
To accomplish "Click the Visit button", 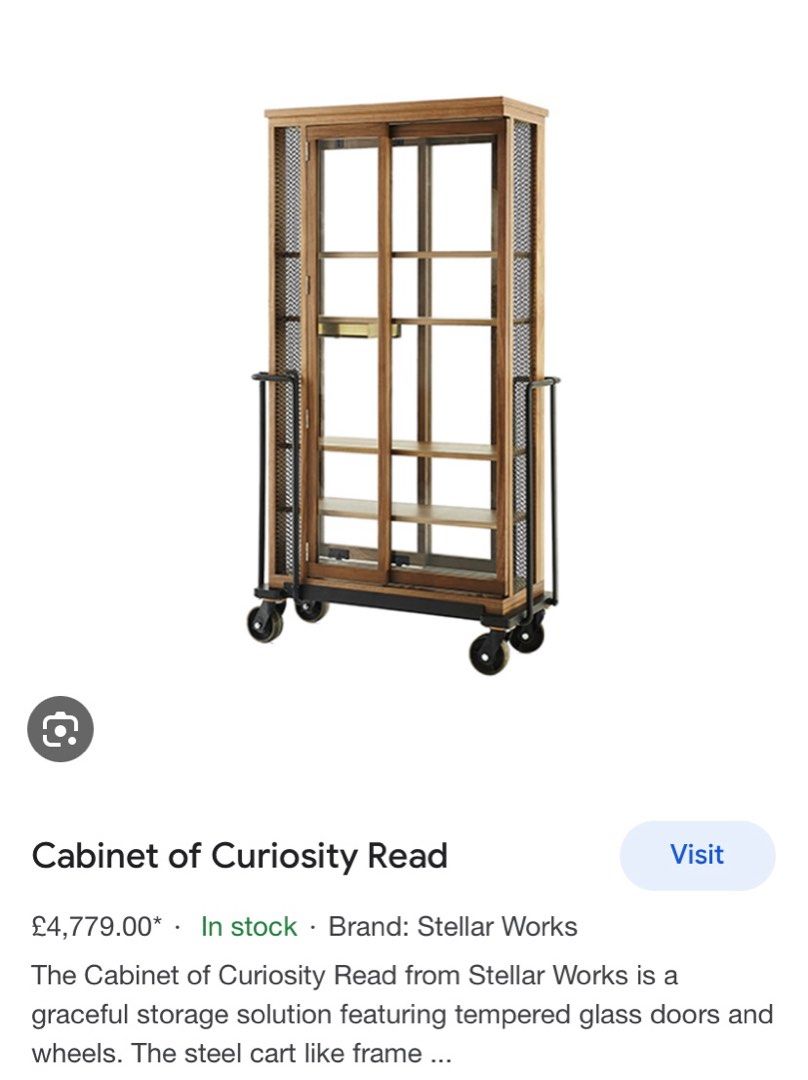I will (696, 854).
